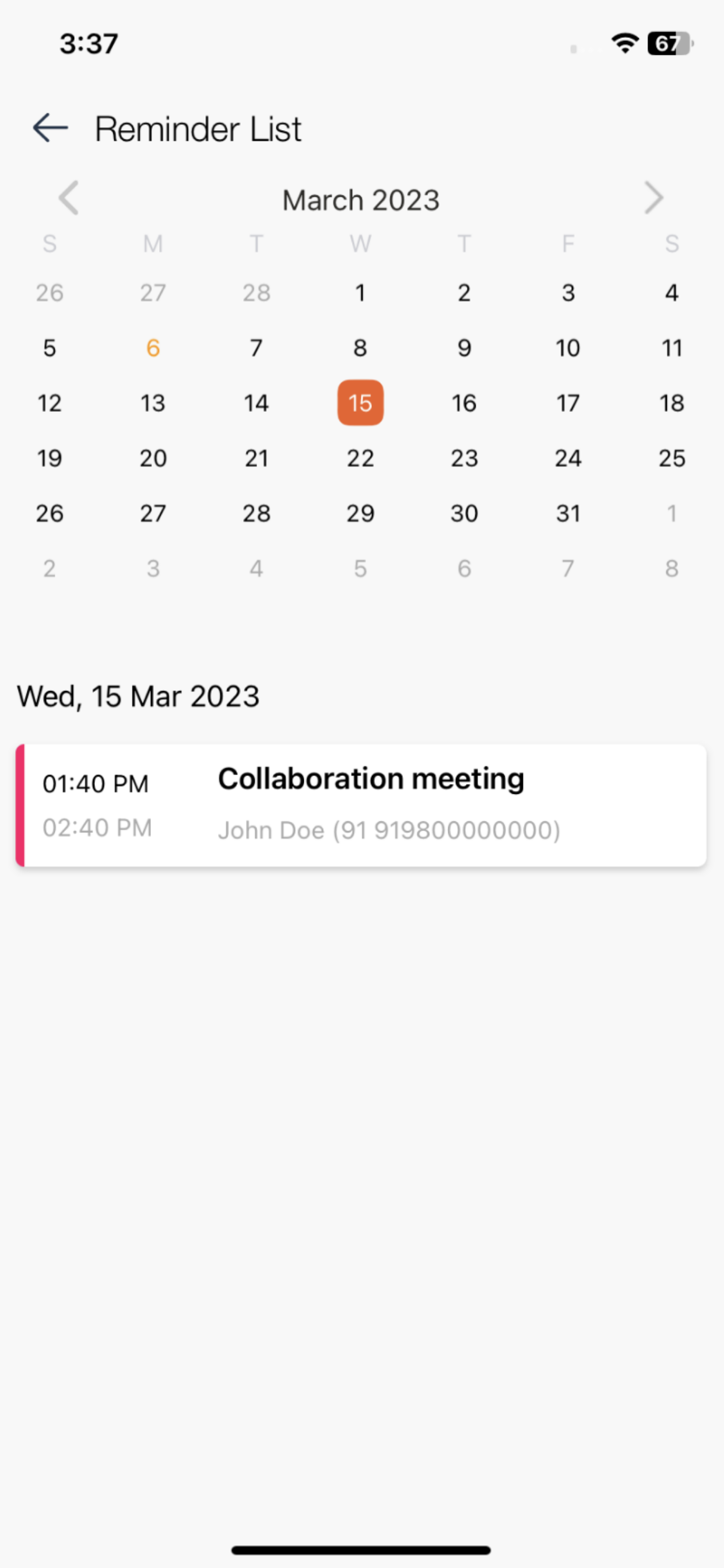Select March 6 shown in orange
Screen dimensions: 724x1568
click(x=153, y=348)
